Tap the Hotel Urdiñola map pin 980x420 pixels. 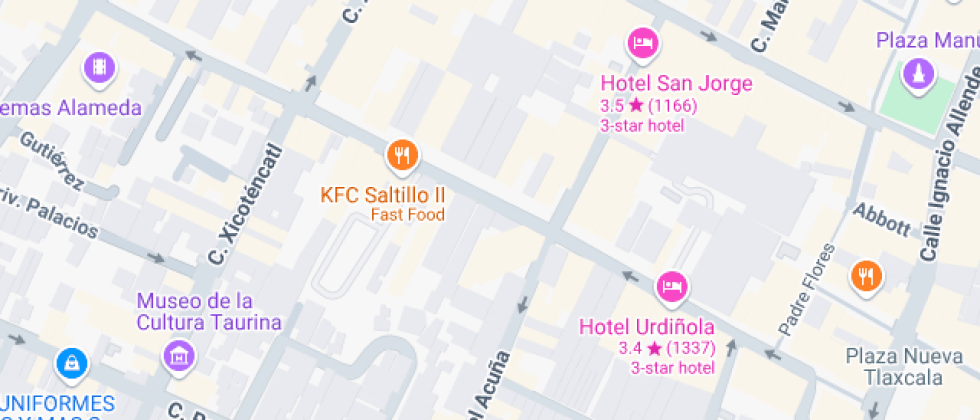pyautogui.click(x=672, y=287)
